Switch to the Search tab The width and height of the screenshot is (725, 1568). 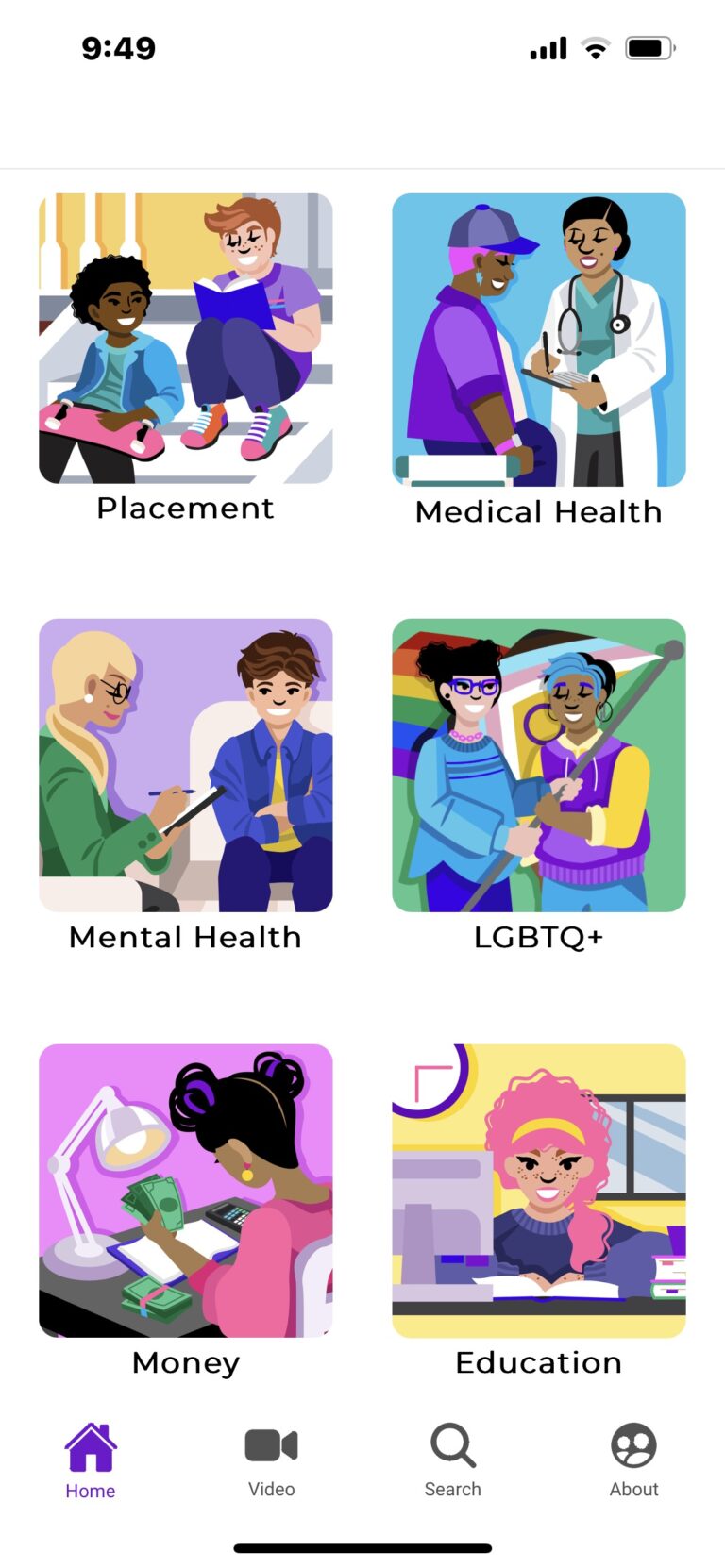(452, 1458)
